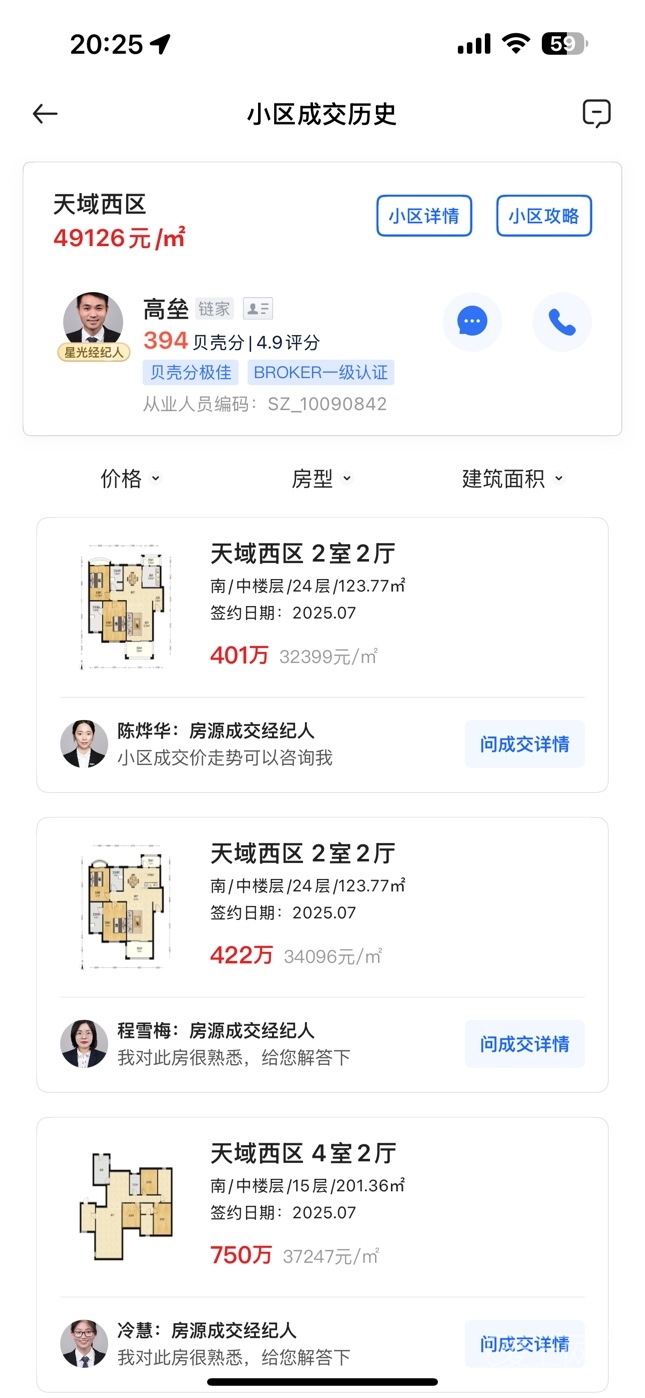This screenshot has height=1398, width=645.
Task: Go back with the arrow icon
Action: click(45, 114)
